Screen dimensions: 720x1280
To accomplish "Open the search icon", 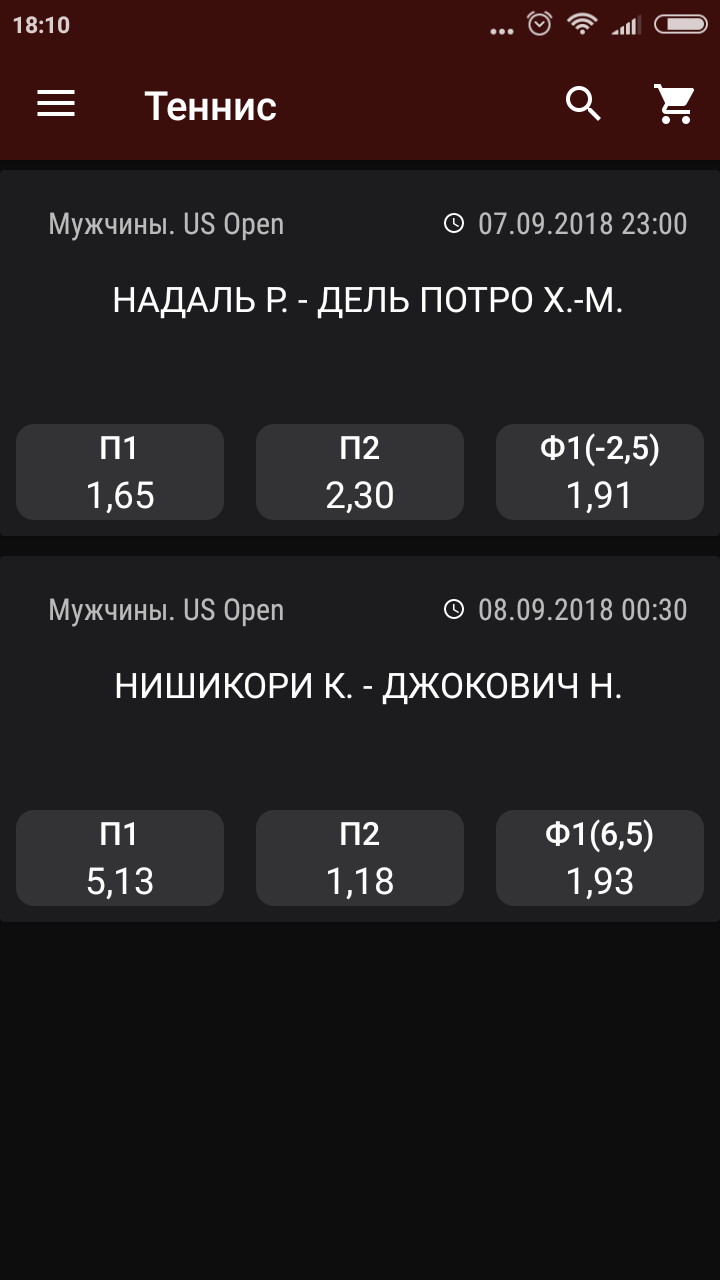I will 583,104.
